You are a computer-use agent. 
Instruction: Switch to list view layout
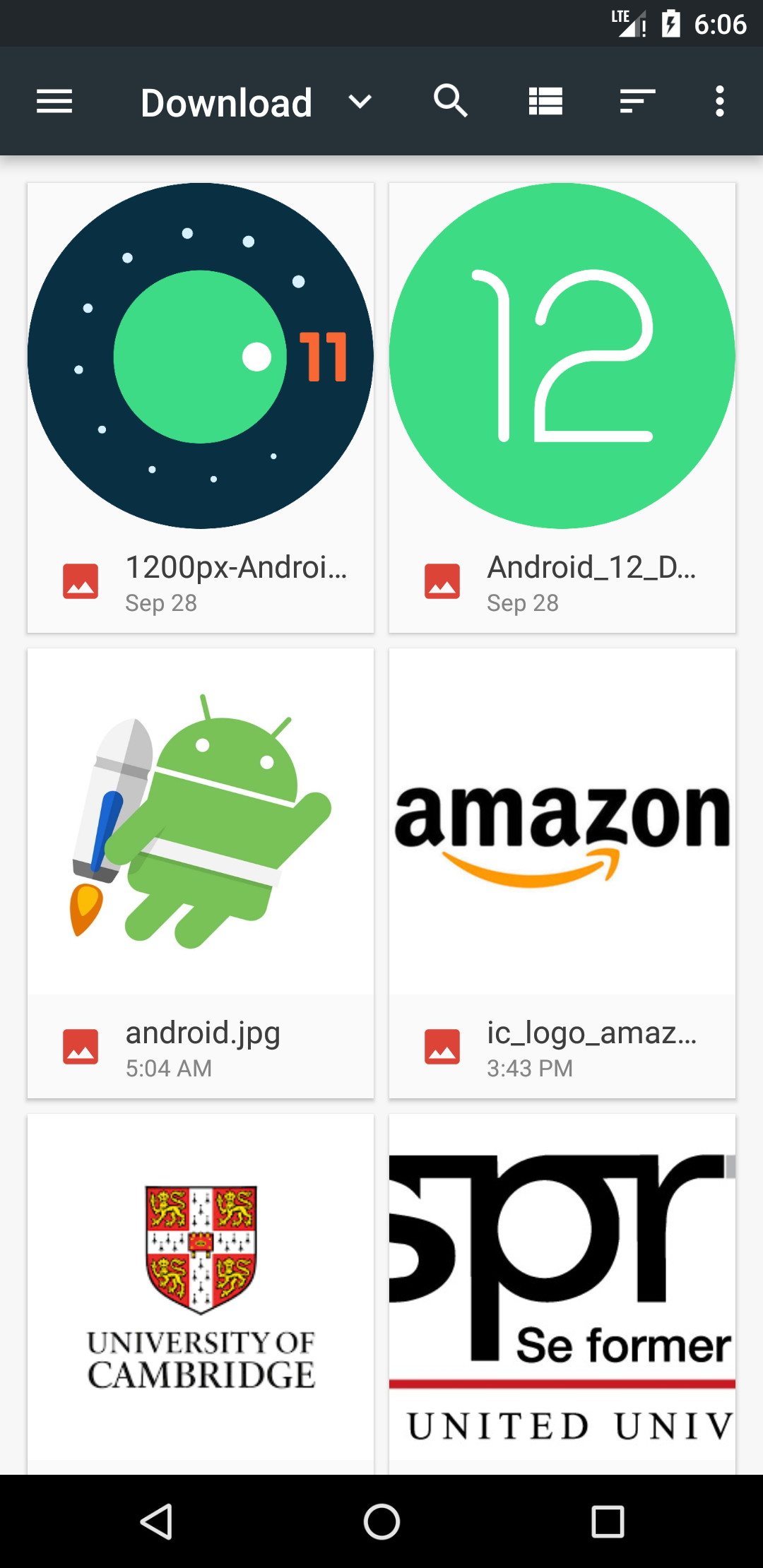pos(545,102)
